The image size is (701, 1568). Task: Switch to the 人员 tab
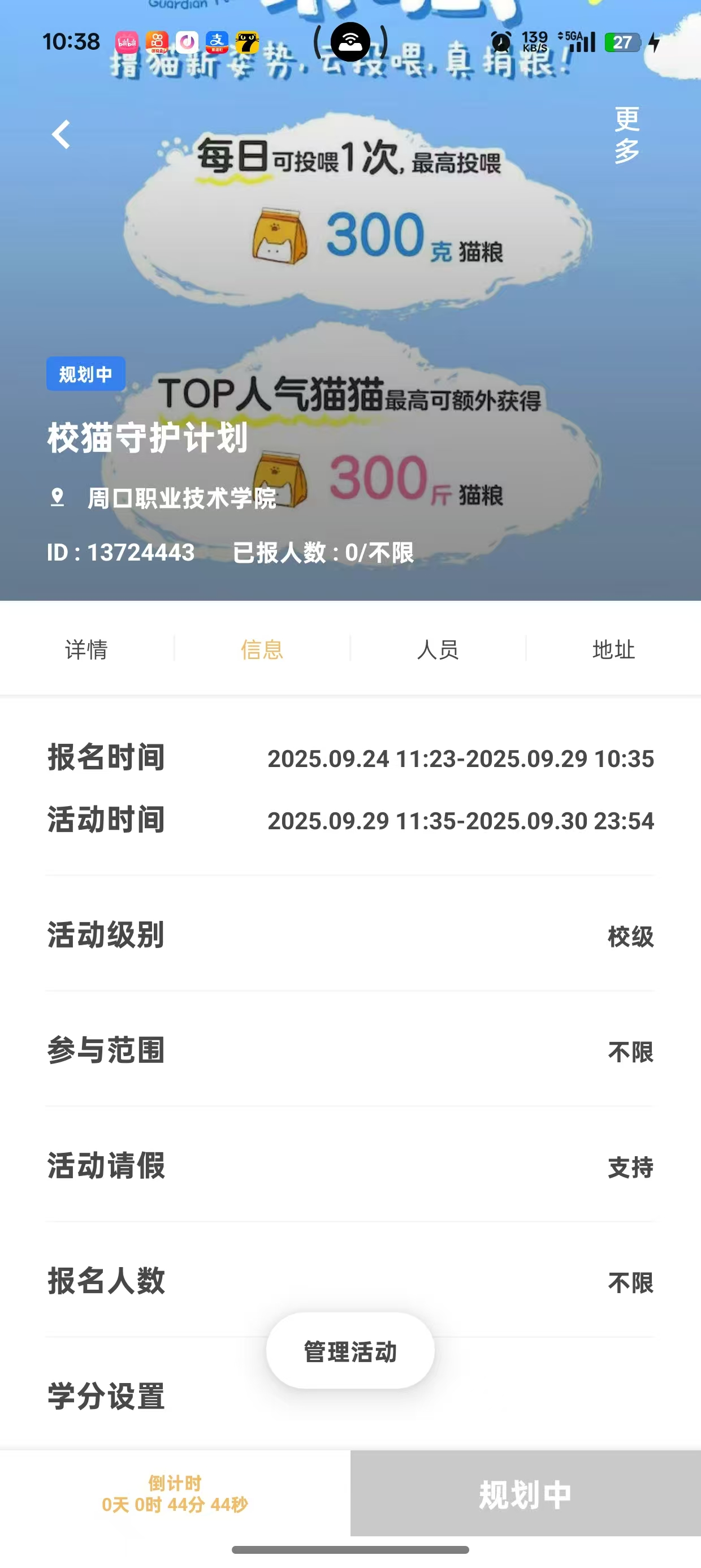pos(438,649)
